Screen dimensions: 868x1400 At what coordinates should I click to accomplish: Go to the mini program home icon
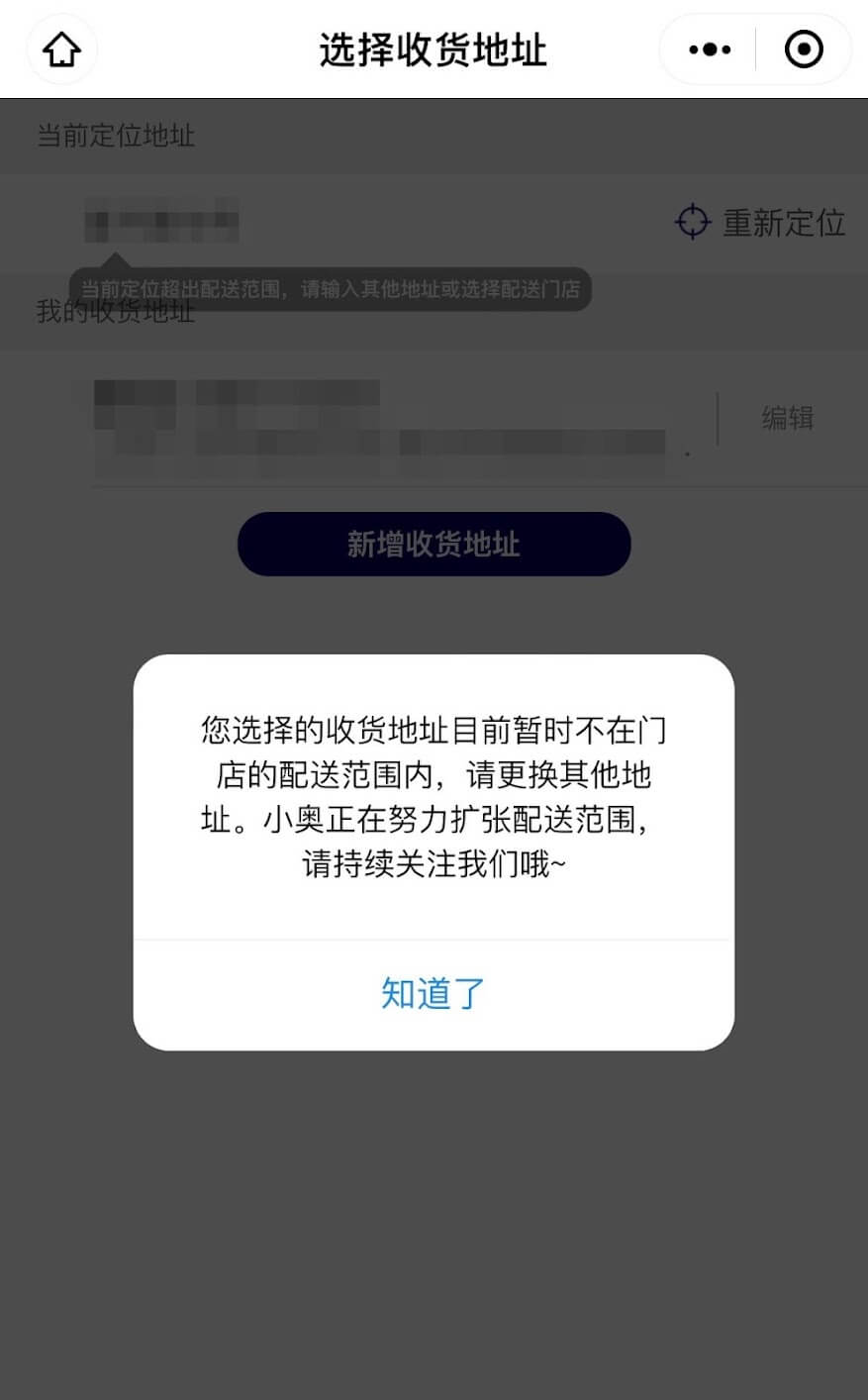pyautogui.click(x=61, y=49)
